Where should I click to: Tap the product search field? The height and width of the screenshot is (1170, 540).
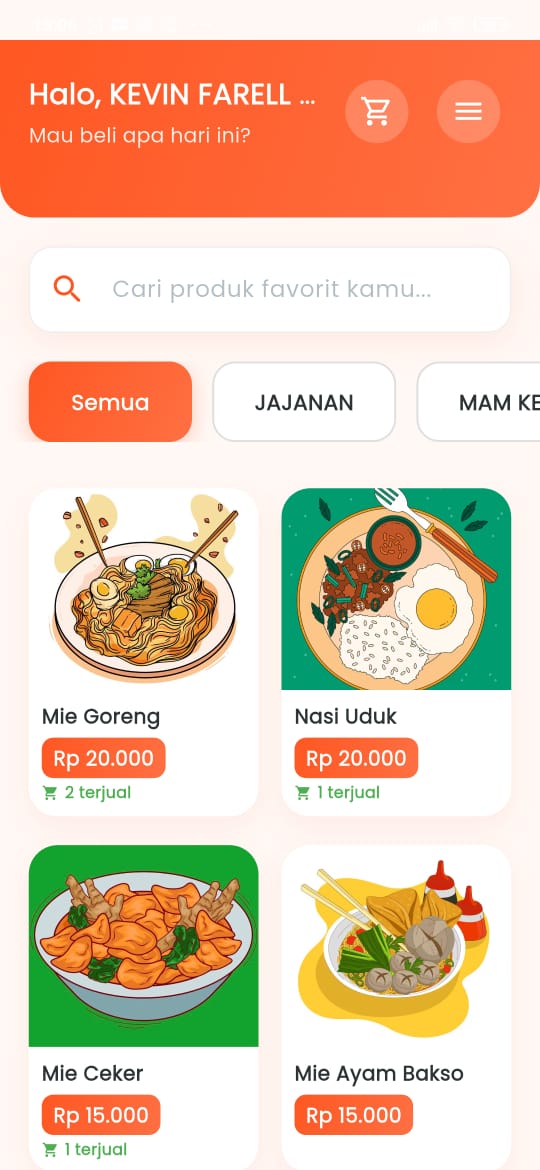270,290
